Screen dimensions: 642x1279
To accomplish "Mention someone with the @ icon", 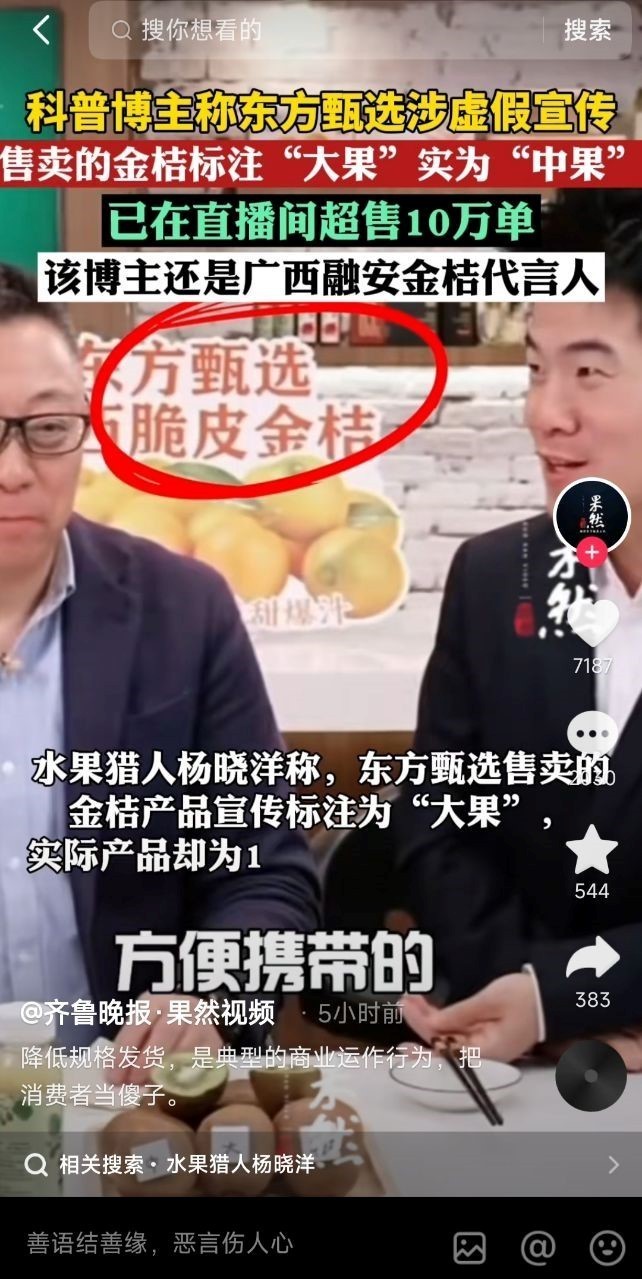I will 538,1246.
